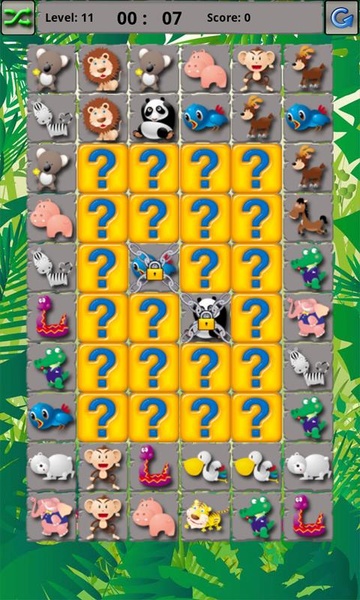This screenshot has width=360, height=600.
Task: Restart the level using the blue refresh button
Action: [x=341, y=18]
